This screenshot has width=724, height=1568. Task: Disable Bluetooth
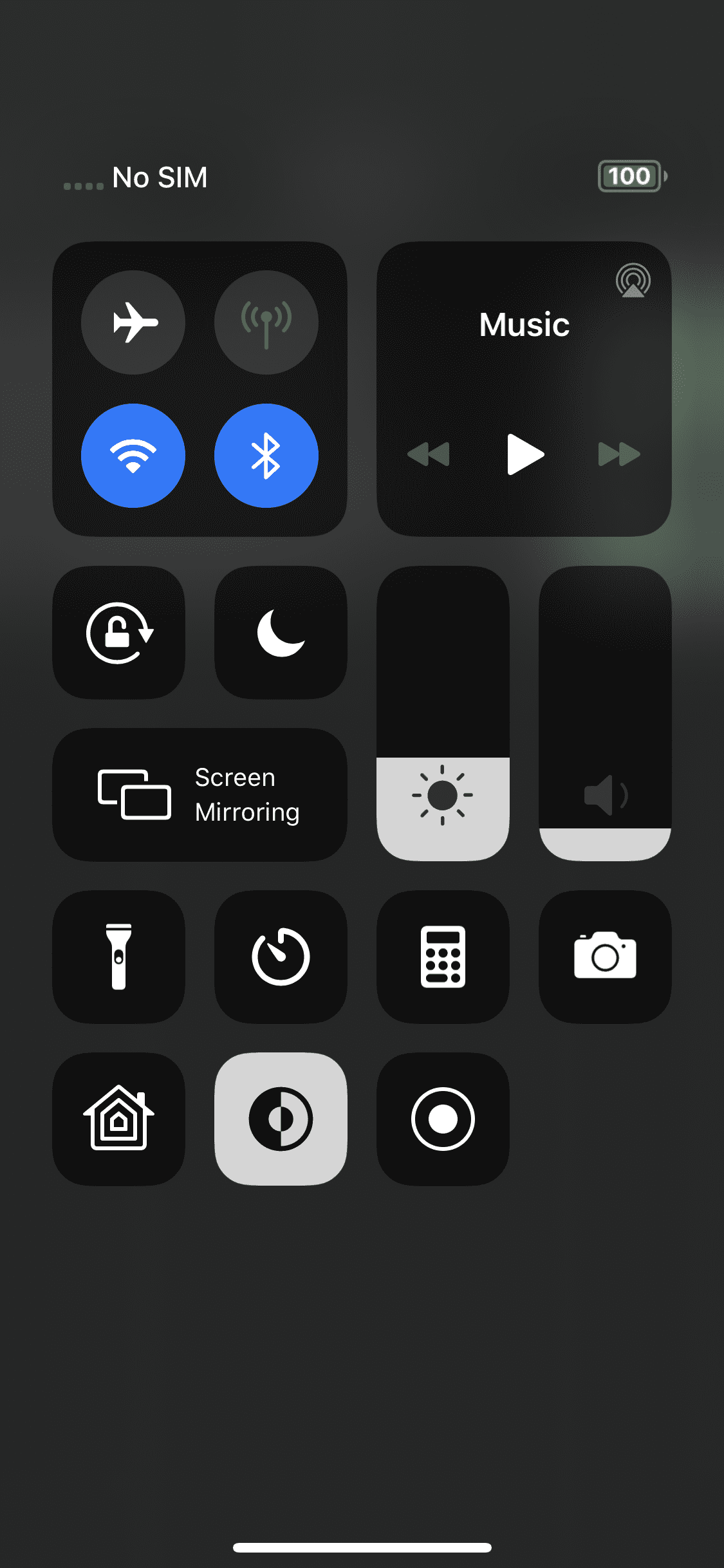(266, 456)
